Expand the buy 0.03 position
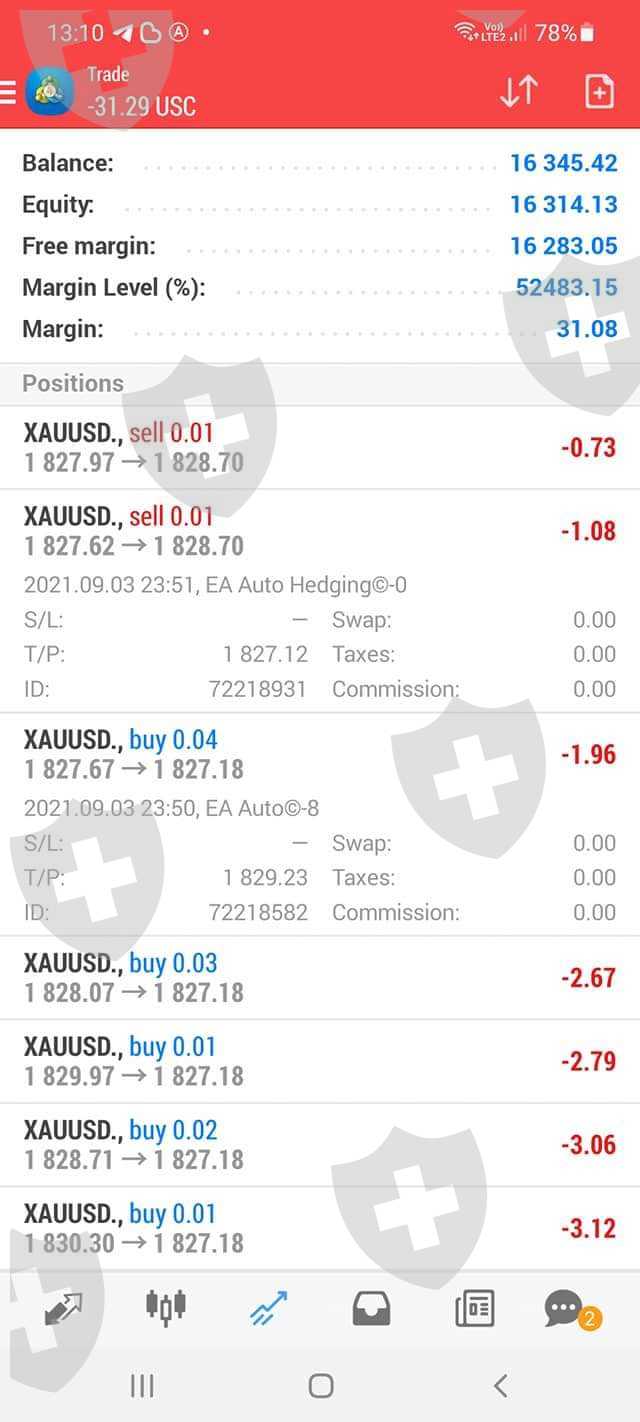 point(320,978)
